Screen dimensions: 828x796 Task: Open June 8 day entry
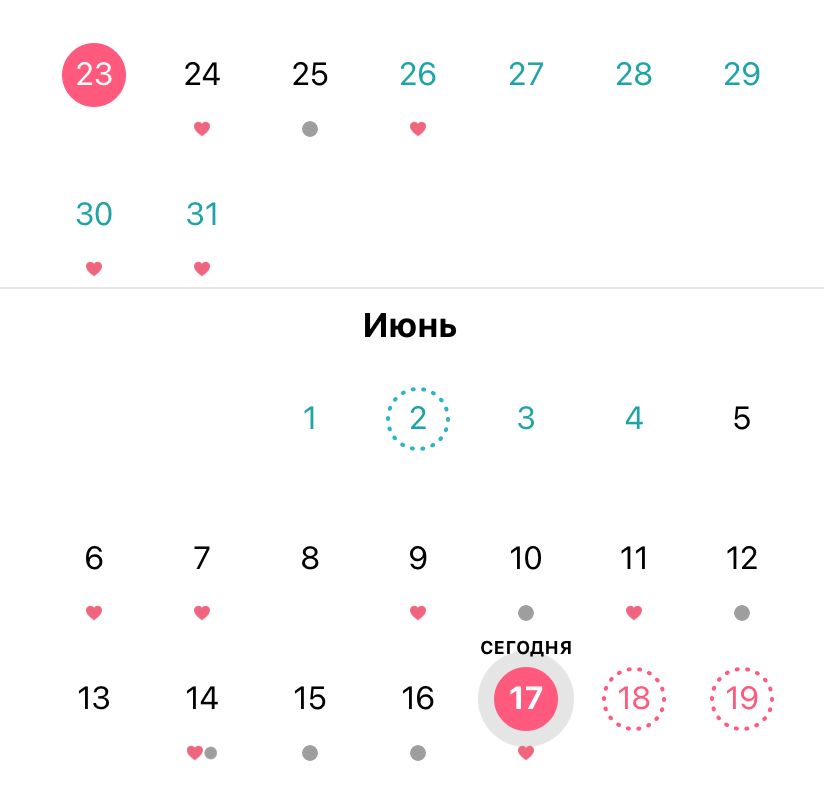point(310,558)
